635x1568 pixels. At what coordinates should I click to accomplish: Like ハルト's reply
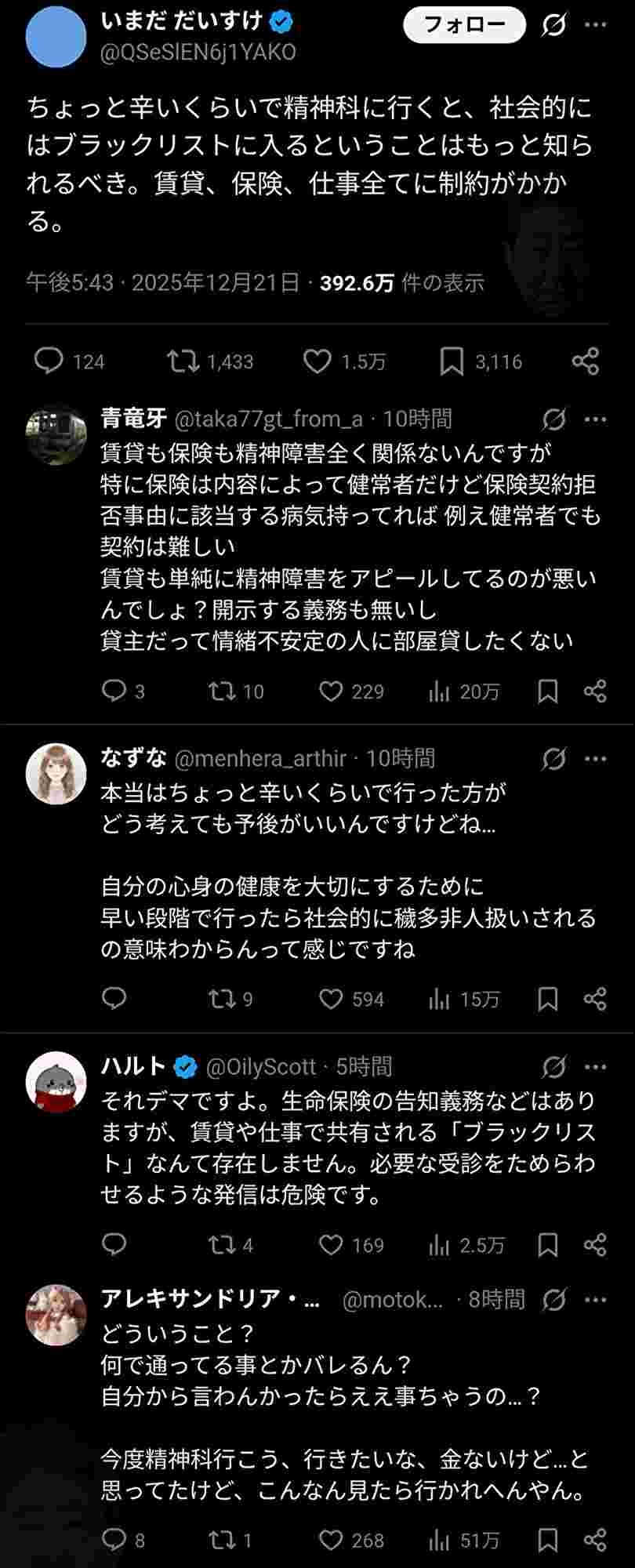[x=332, y=1244]
